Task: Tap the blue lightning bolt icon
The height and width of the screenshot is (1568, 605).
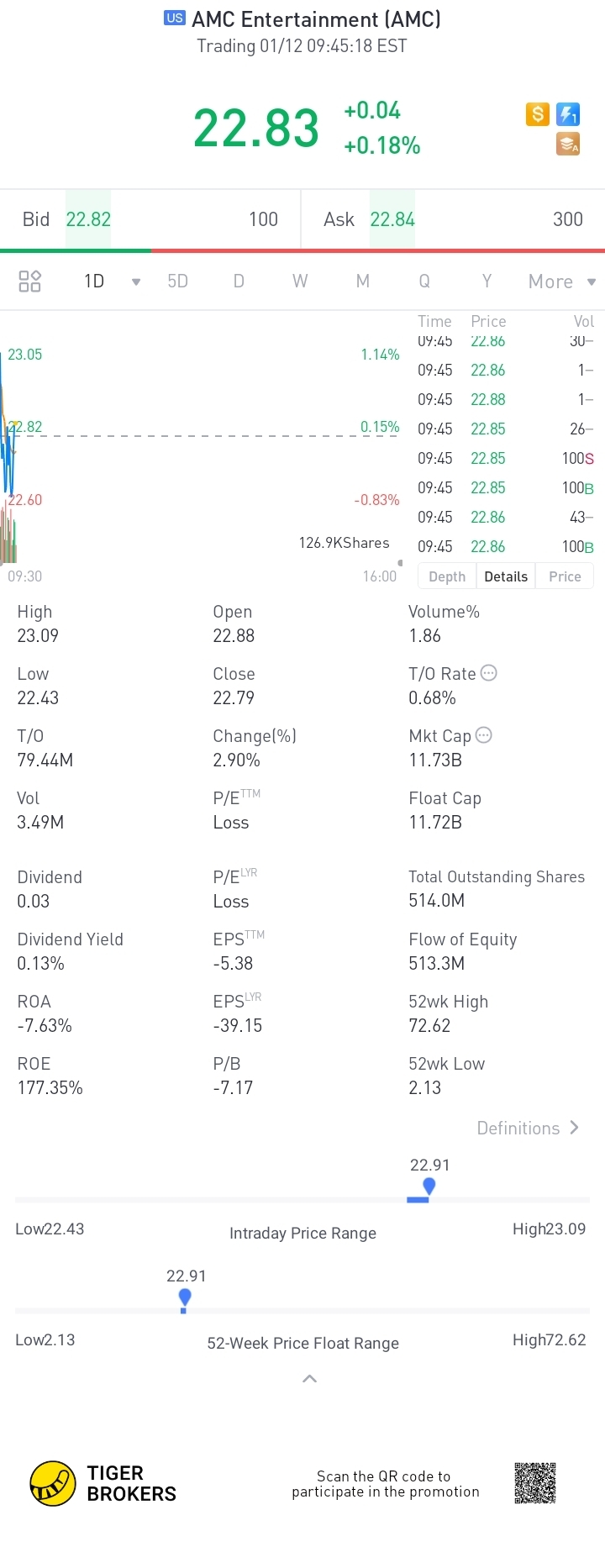Action: point(569,114)
